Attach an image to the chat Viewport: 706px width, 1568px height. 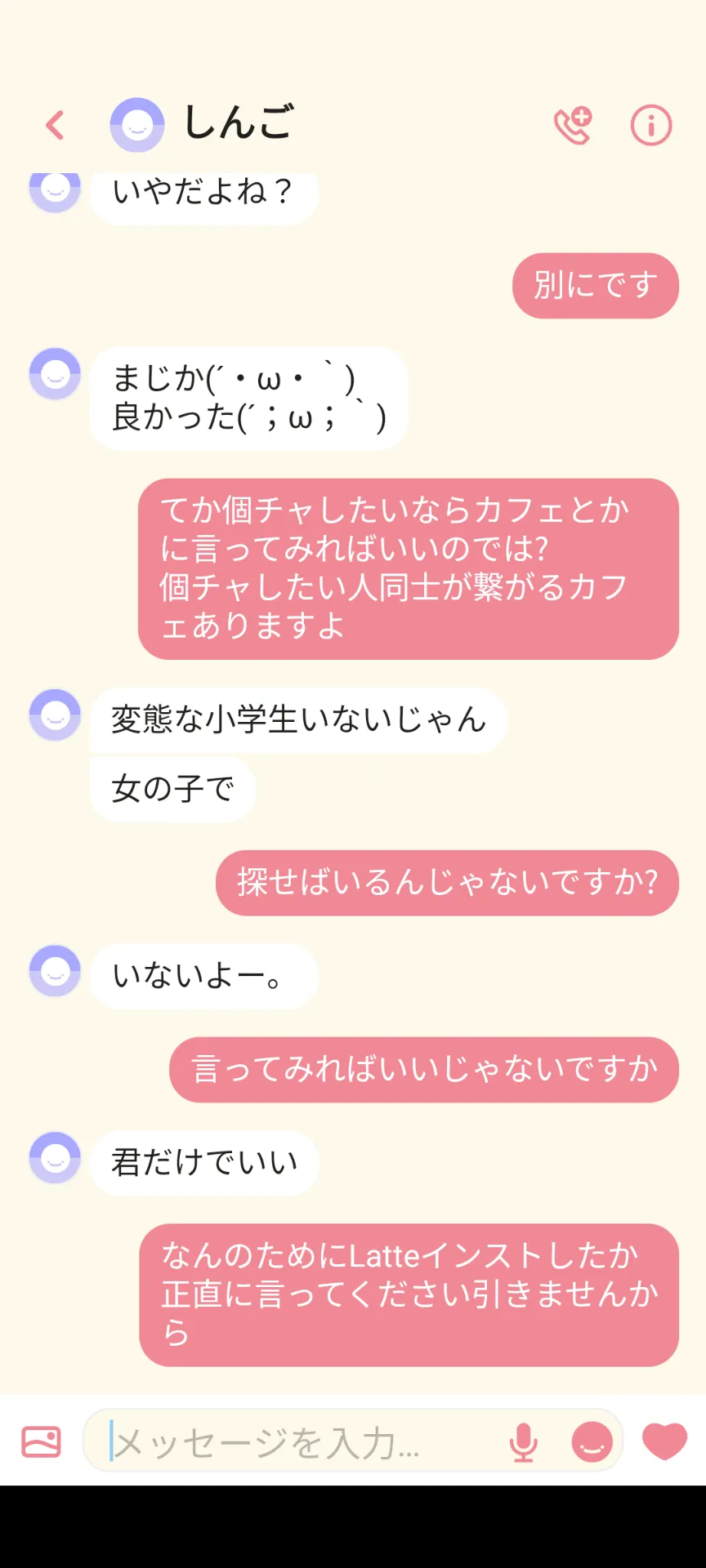[x=41, y=1441]
